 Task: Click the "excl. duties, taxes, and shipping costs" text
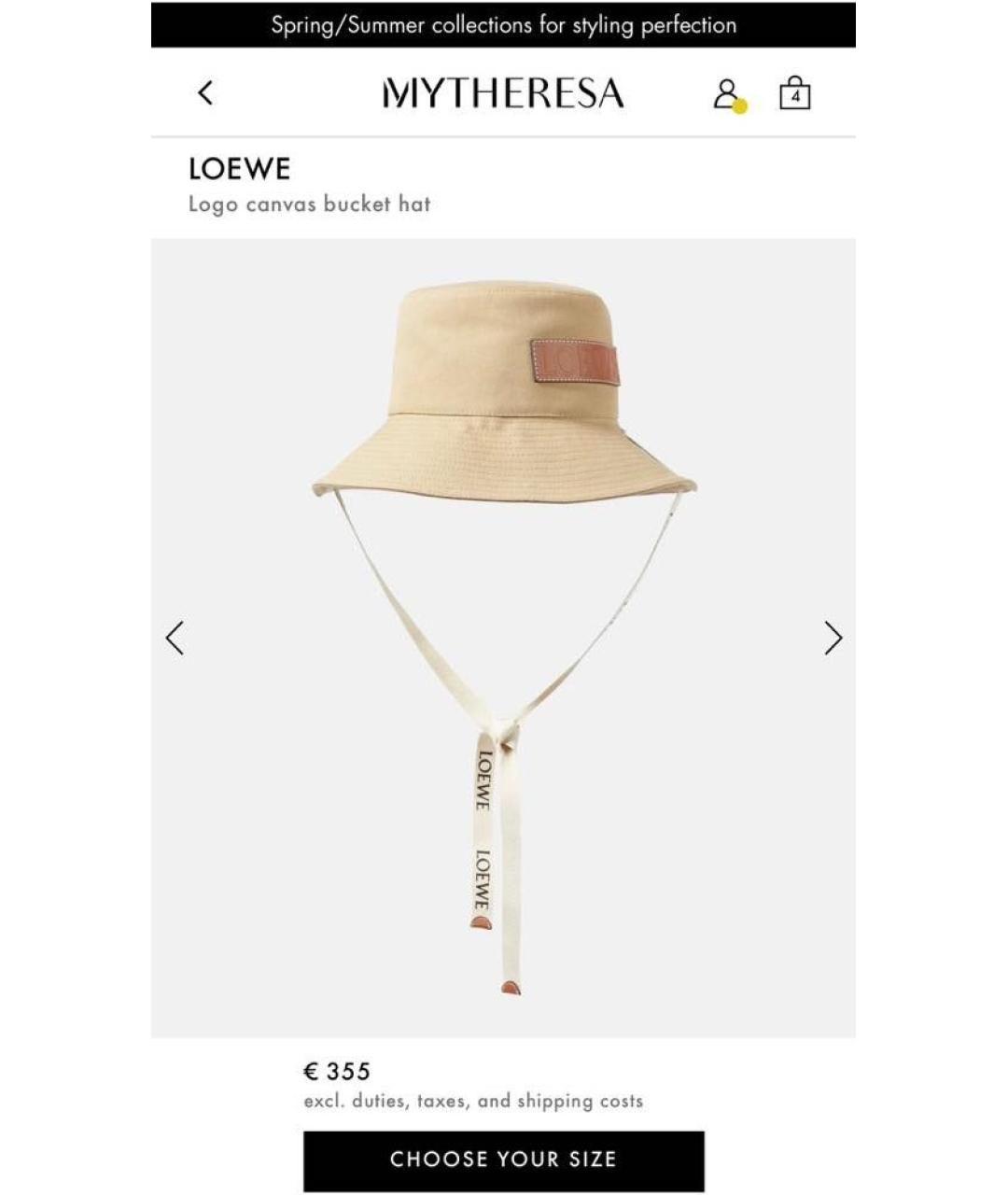472,1100
